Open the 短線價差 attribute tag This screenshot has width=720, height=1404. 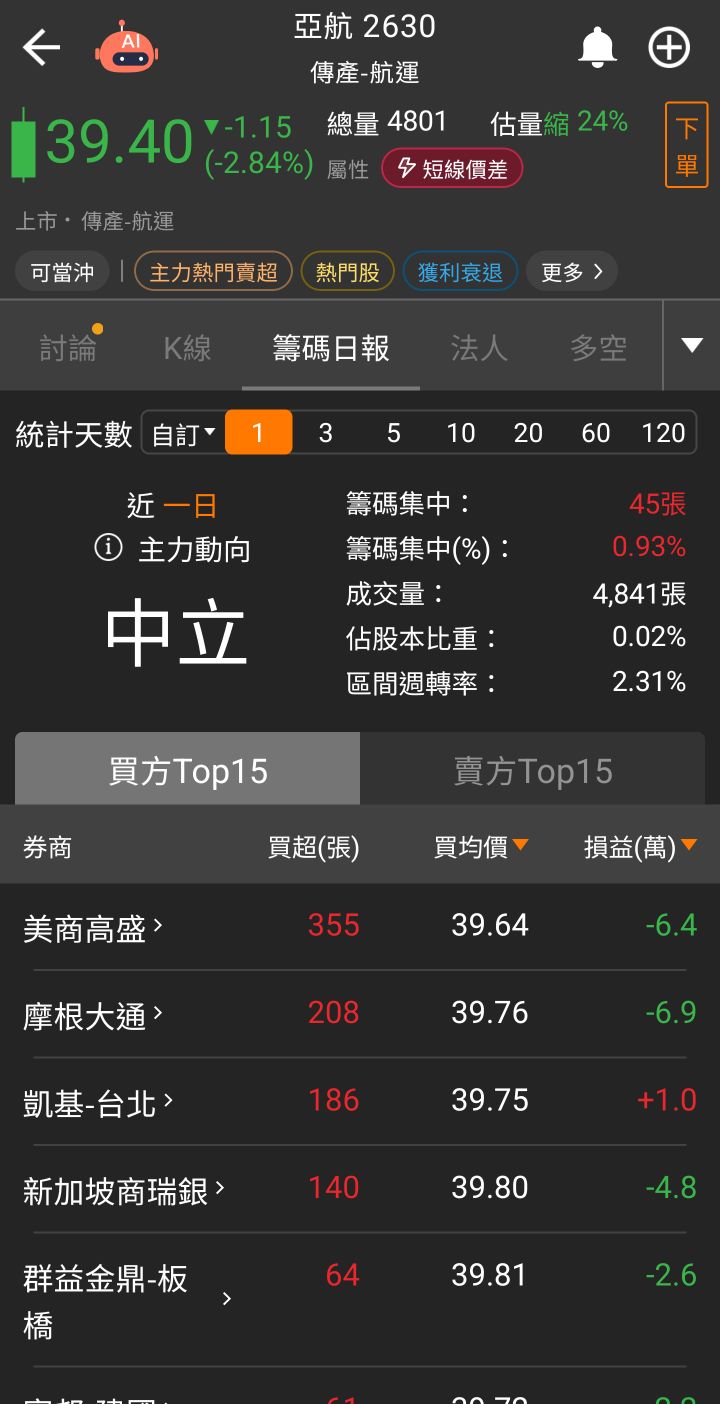tap(452, 169)
